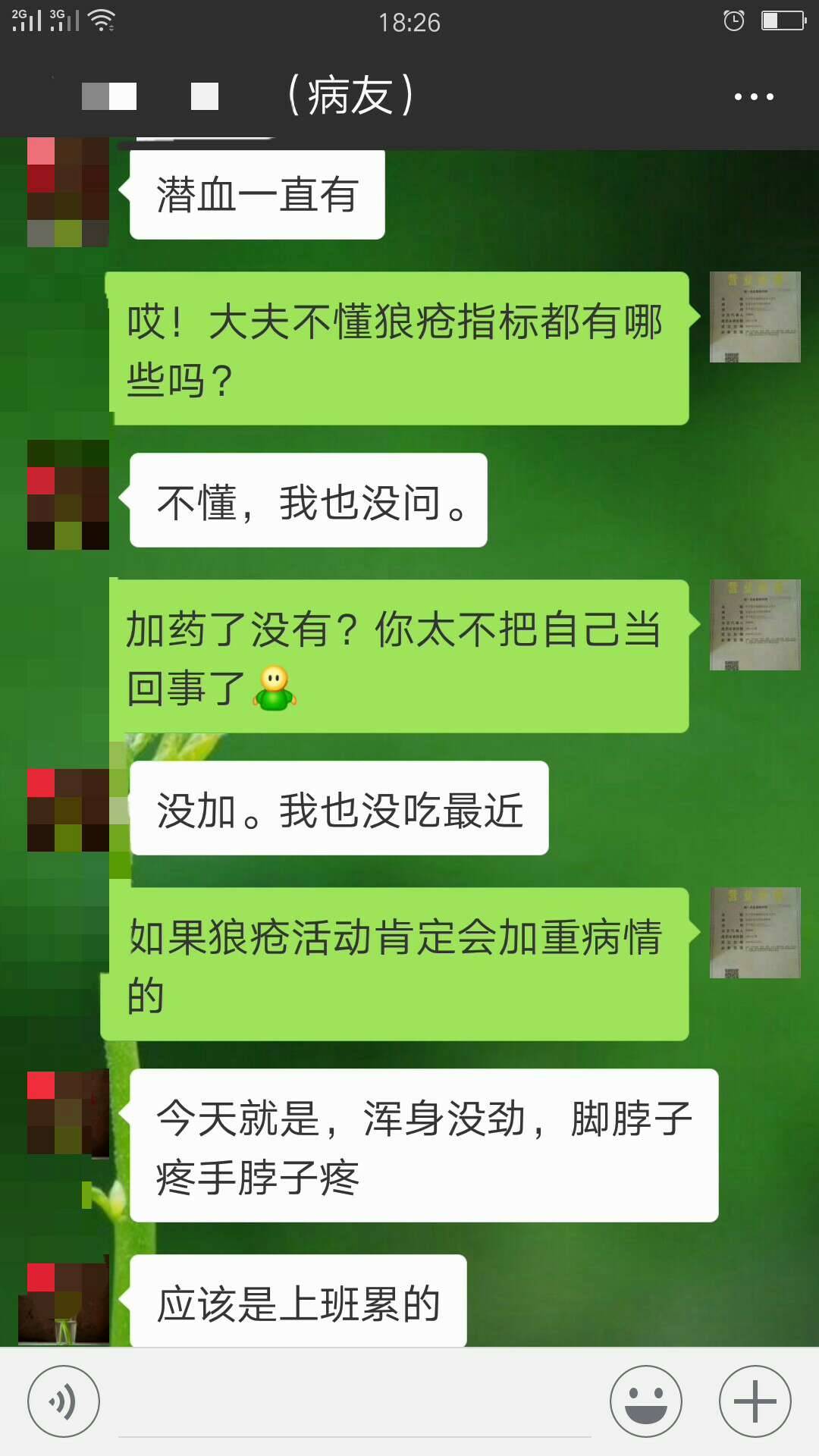Open the emoji picker smiley icon

pyautogui.click(x=646, y=1401)
